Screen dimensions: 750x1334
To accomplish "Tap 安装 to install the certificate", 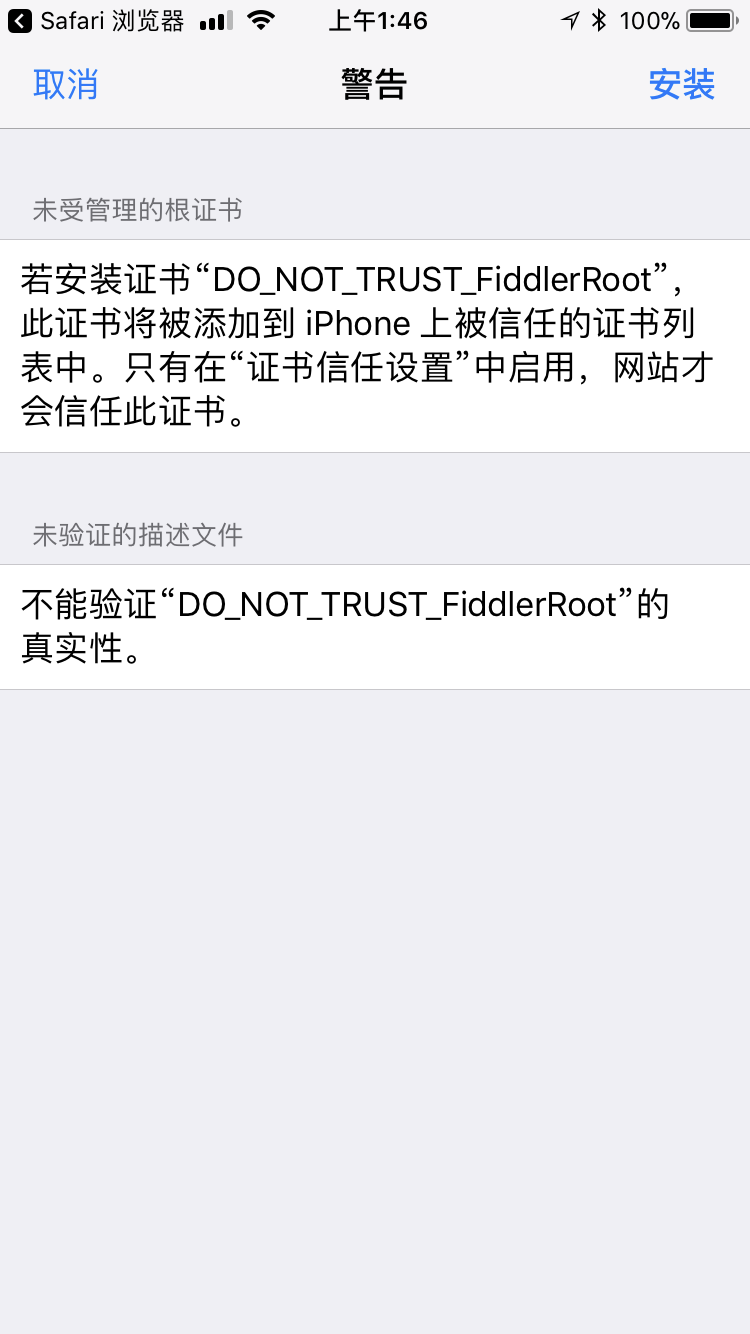I will [x=681, y=85].
